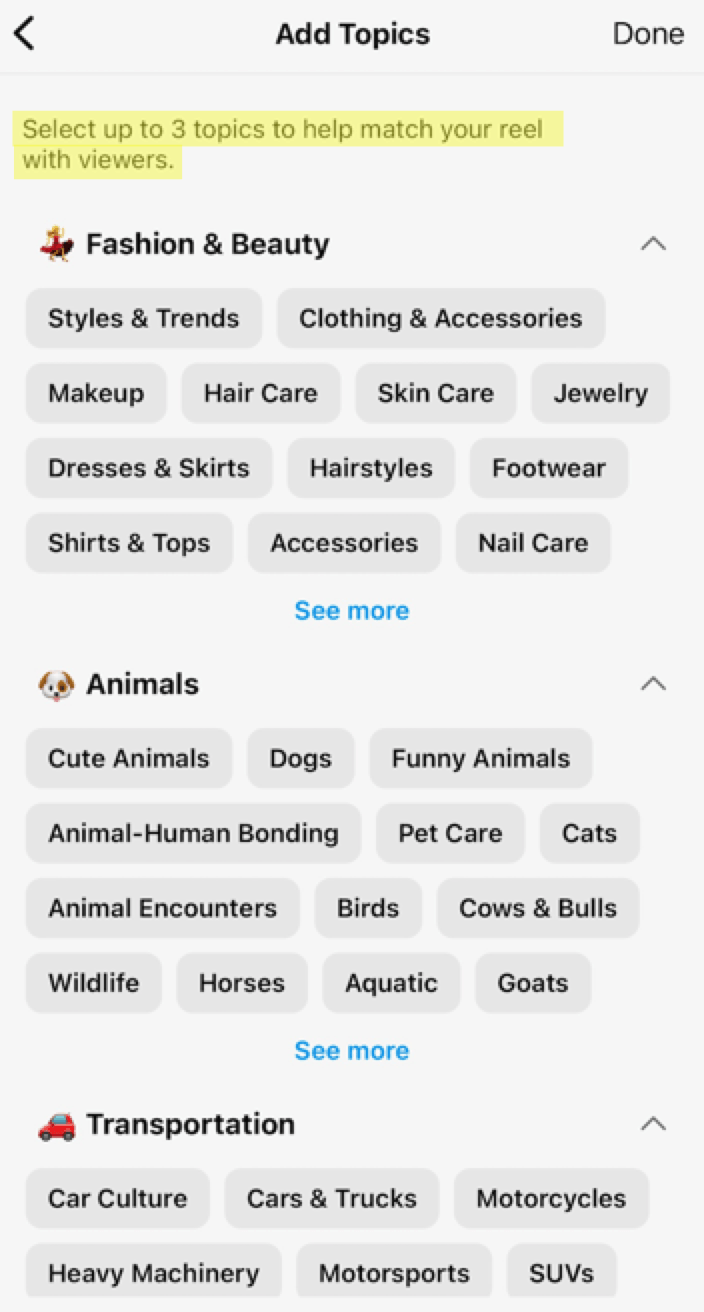The image size is (704, 1312).
Task: Go back from Add Topics
Action: (x=25, y=33)
